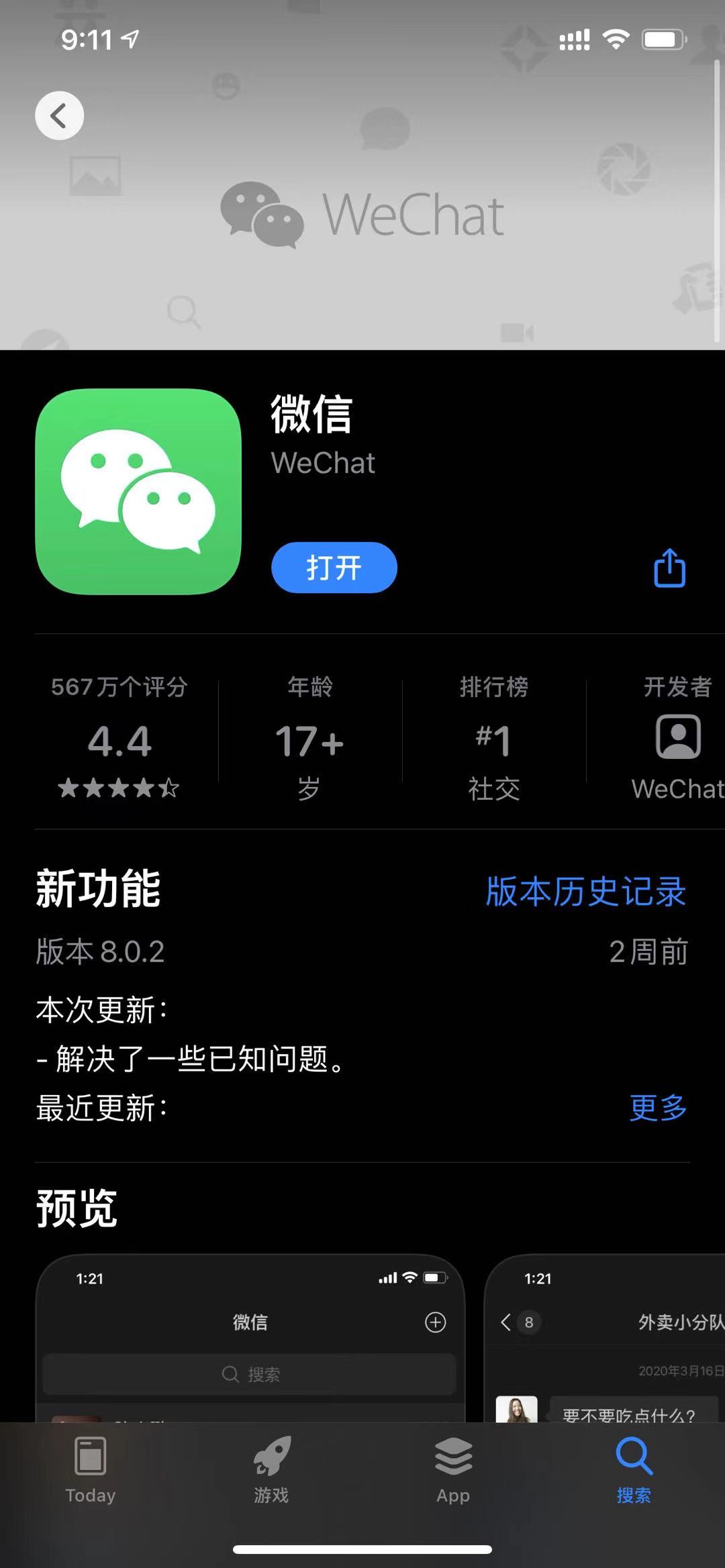
Task: Select the 搜索 search tab
Action: click(x=634, y=1469)
